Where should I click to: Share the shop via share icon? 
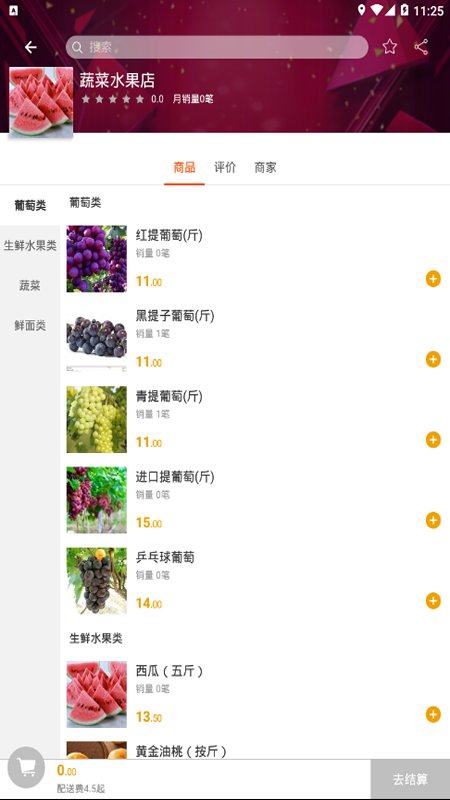tap(421, 47)
